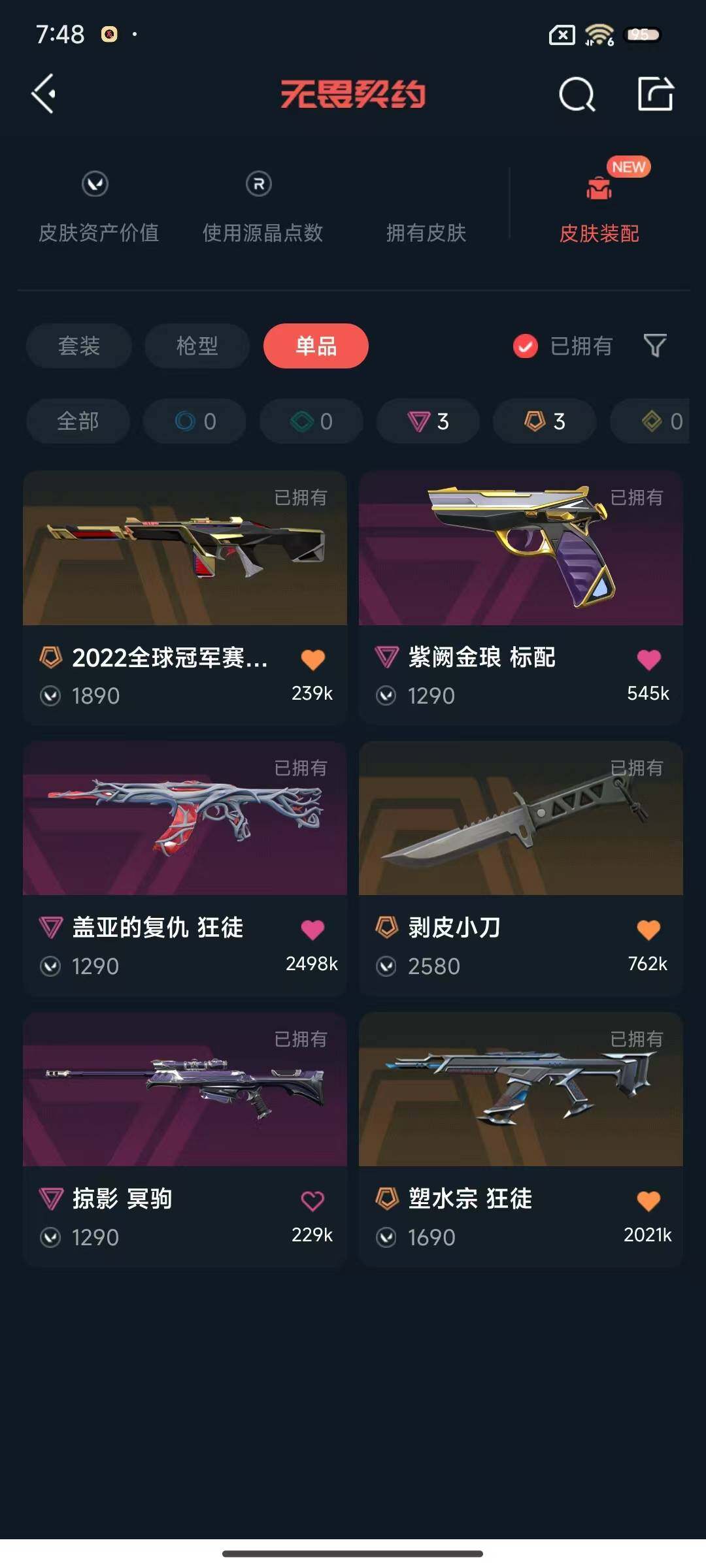The height and width of the screenshot is (1568, 706).
Task: Select the pink rarity filter showing 3
Action: coord(427,421)
